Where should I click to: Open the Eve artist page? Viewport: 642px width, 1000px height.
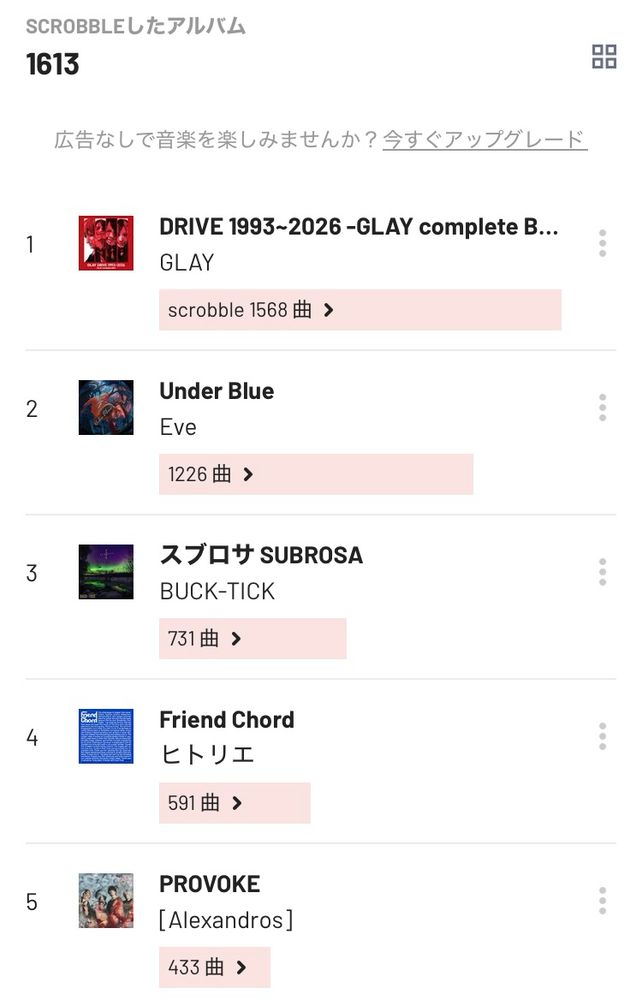pos(178,427)
